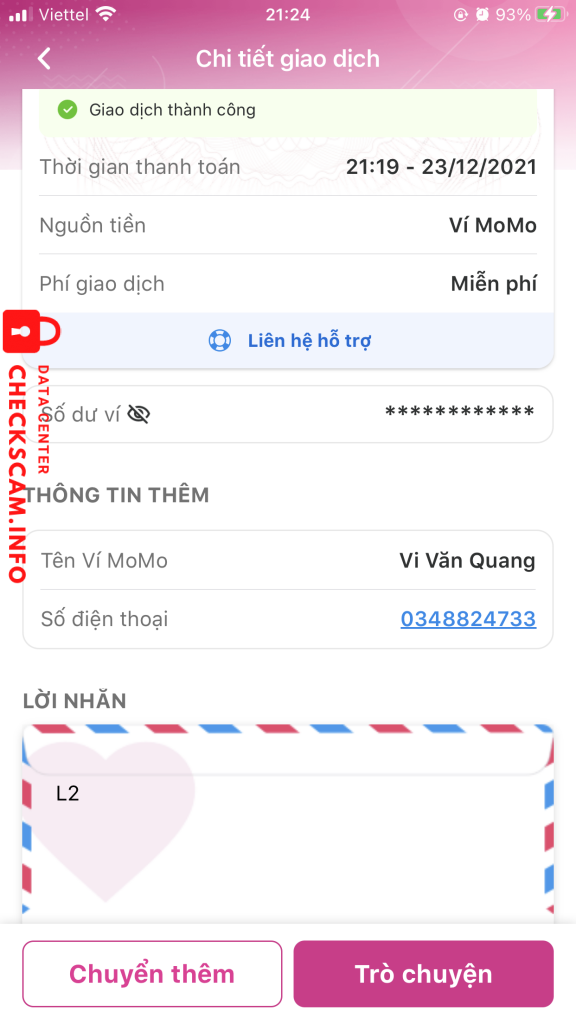Start a chat with Trò chuyện button
The width and height of the screenshot is (576, 1024).
[423, 974]
